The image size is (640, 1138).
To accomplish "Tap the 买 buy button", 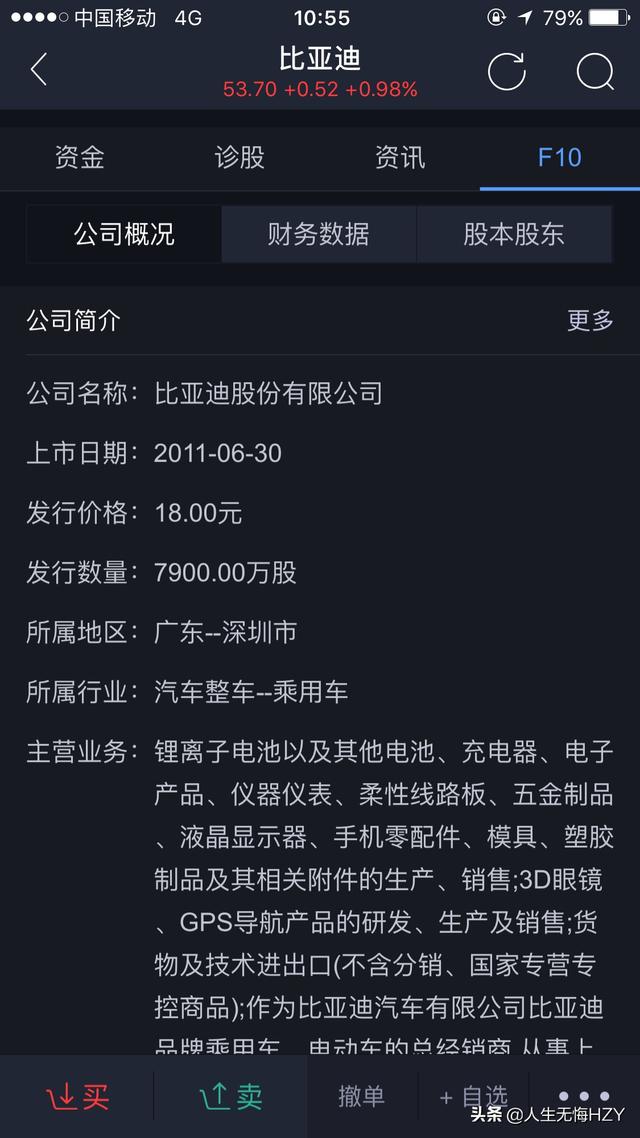I will coord(77,1097).
